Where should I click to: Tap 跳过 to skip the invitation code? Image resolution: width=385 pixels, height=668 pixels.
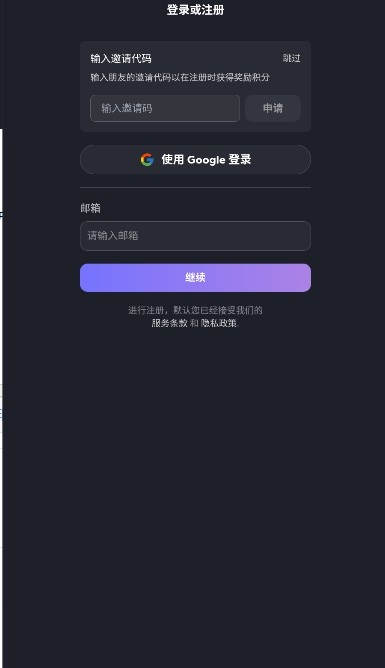tap(292, 58)
